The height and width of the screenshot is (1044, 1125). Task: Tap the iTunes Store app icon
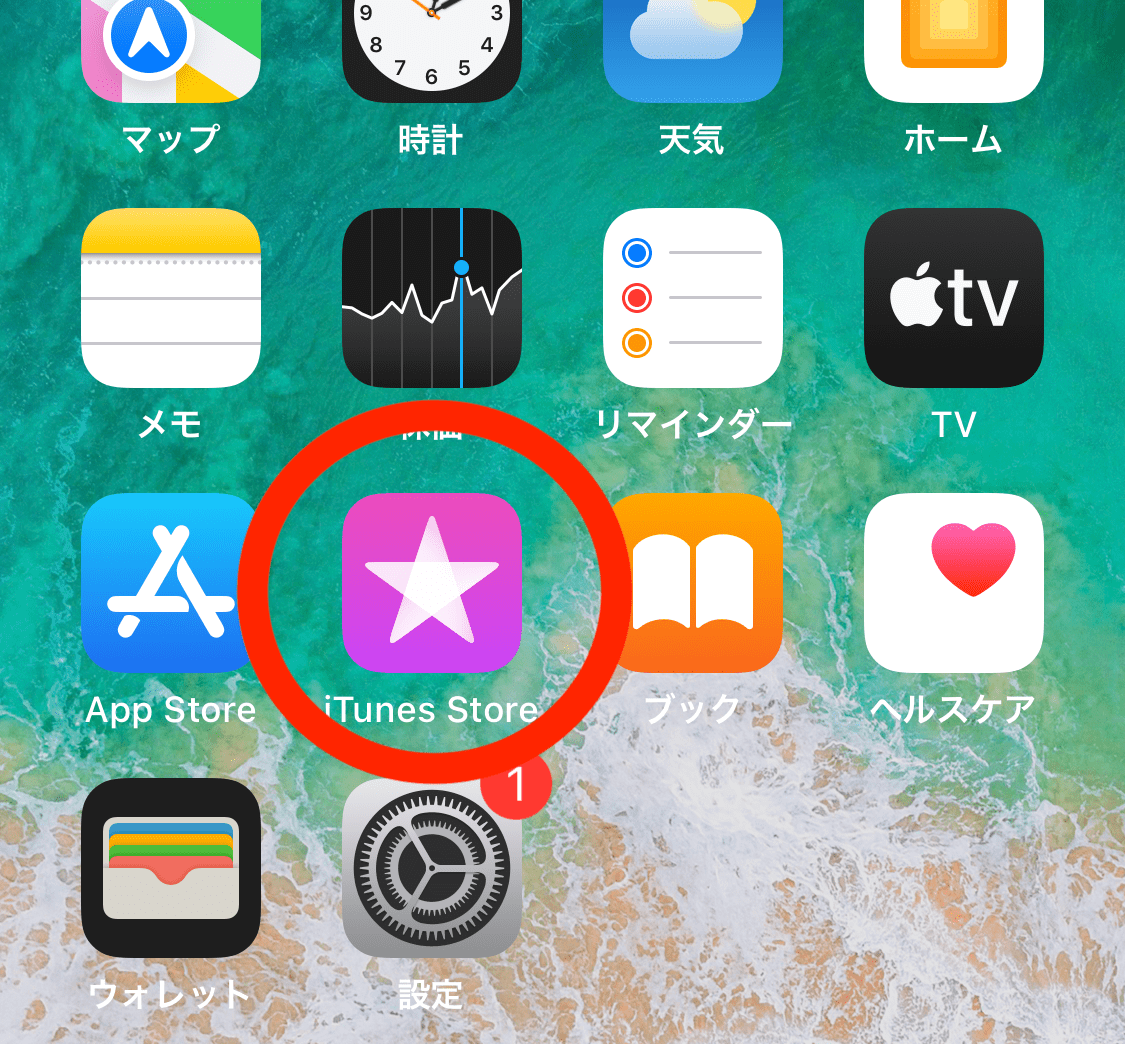432,582
